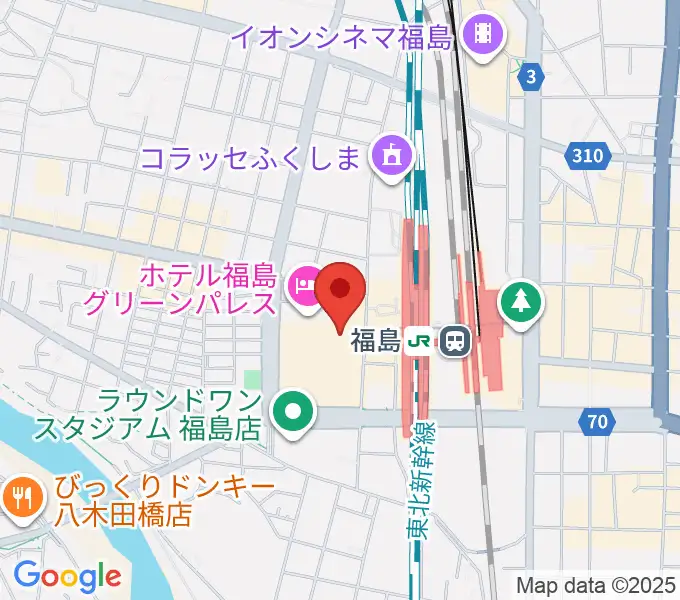Select the コラッセふくしま place marker
Viewport: 680px width, 600px height.
(389, 156)
